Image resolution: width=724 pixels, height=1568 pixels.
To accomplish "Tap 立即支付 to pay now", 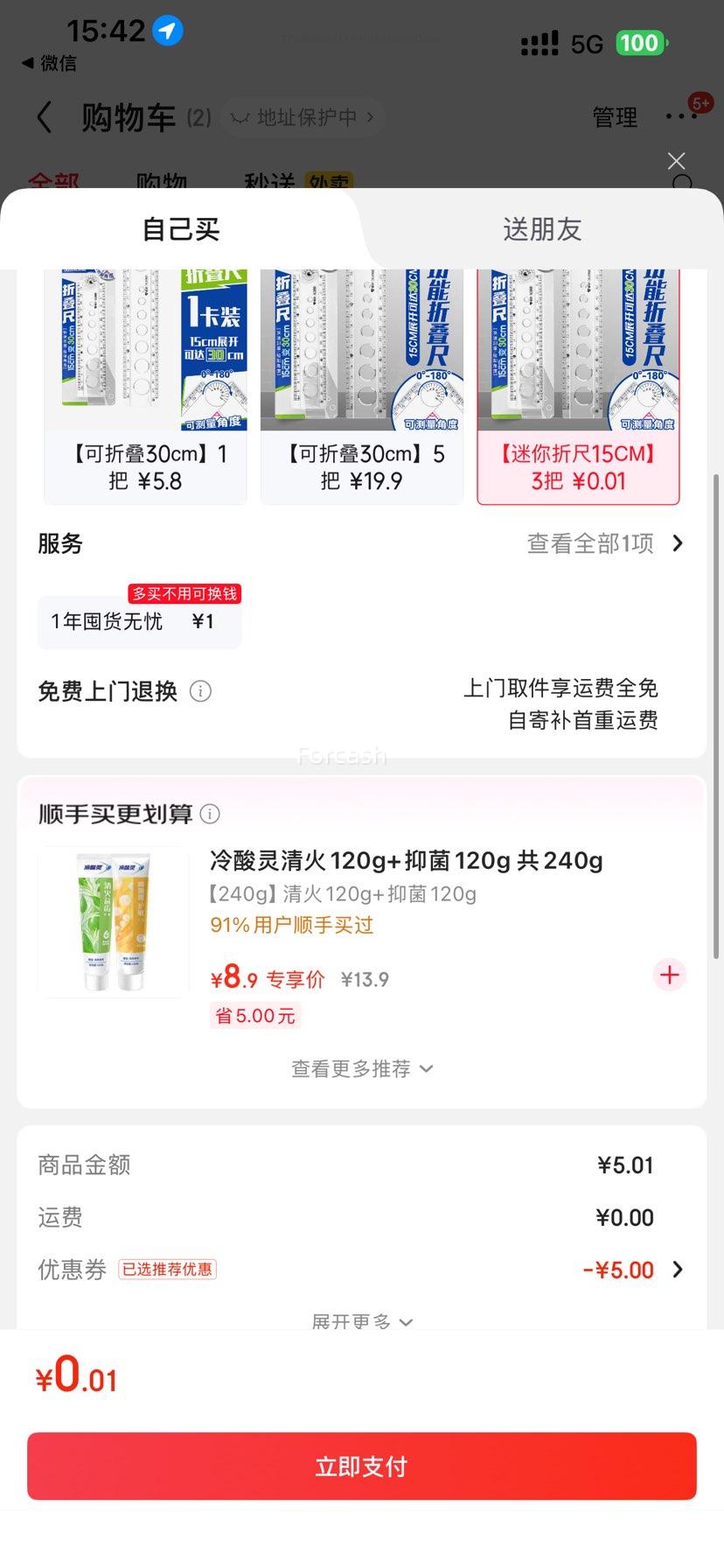I will coord(362,1466).
